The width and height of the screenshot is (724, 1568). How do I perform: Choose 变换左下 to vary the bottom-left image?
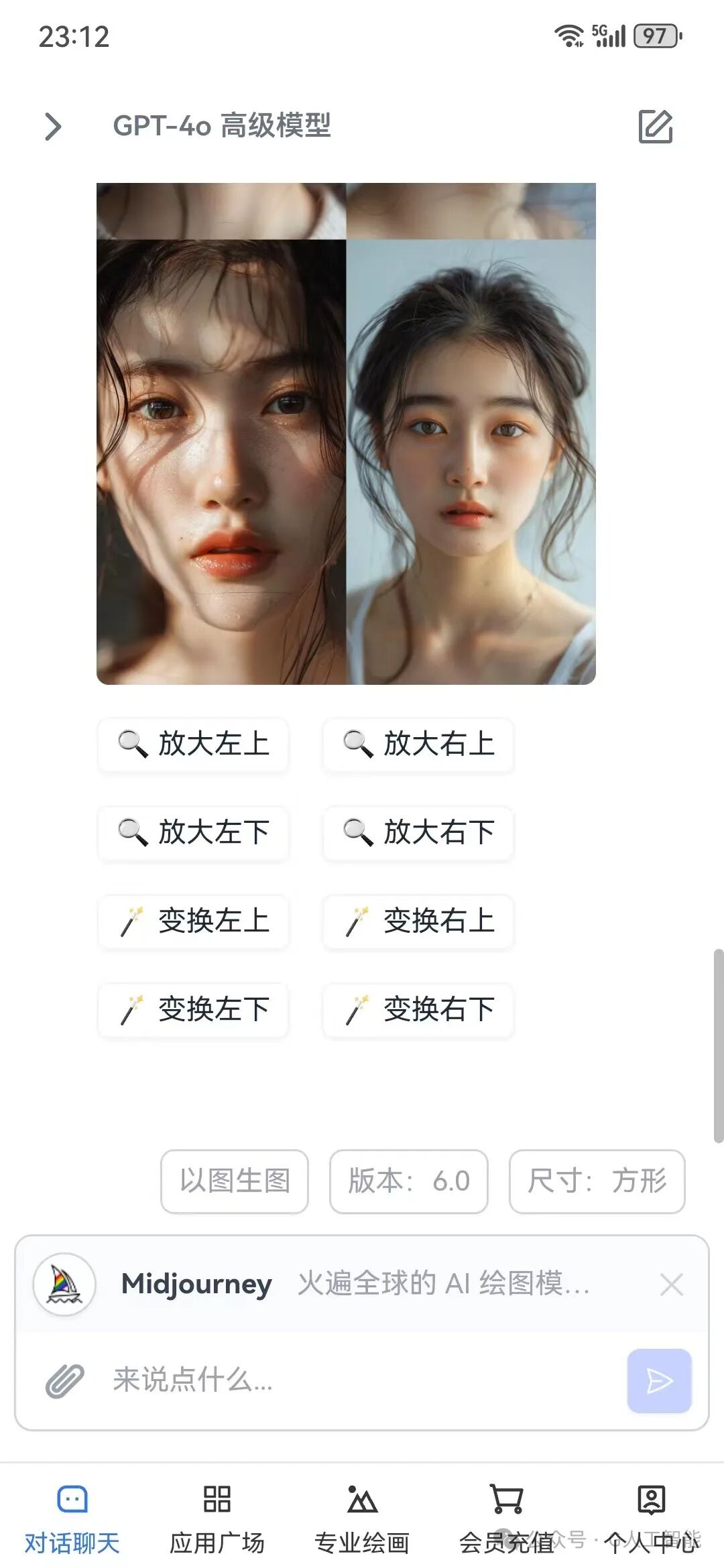click(193, 1010)
